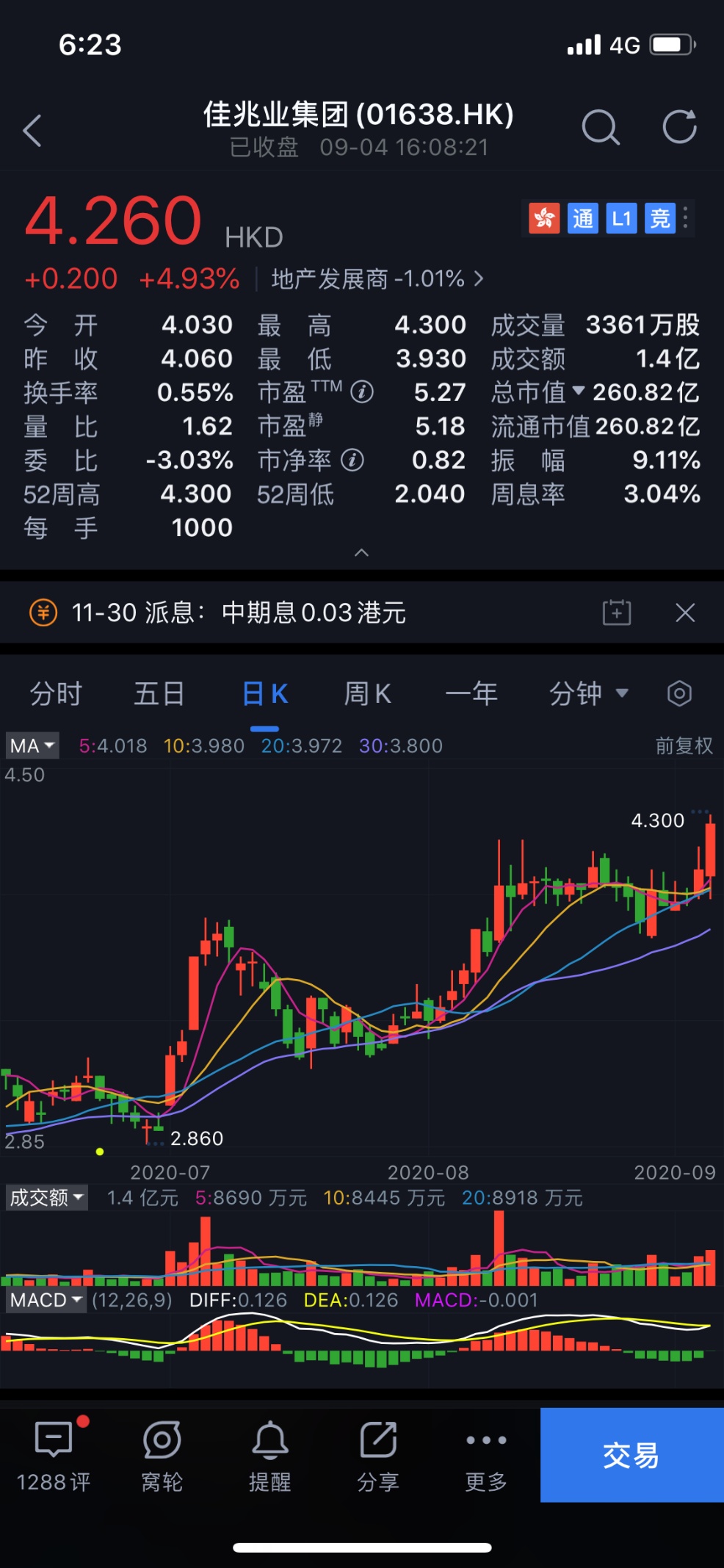Open MACD indicator dropdown

tap(46, 1300)
